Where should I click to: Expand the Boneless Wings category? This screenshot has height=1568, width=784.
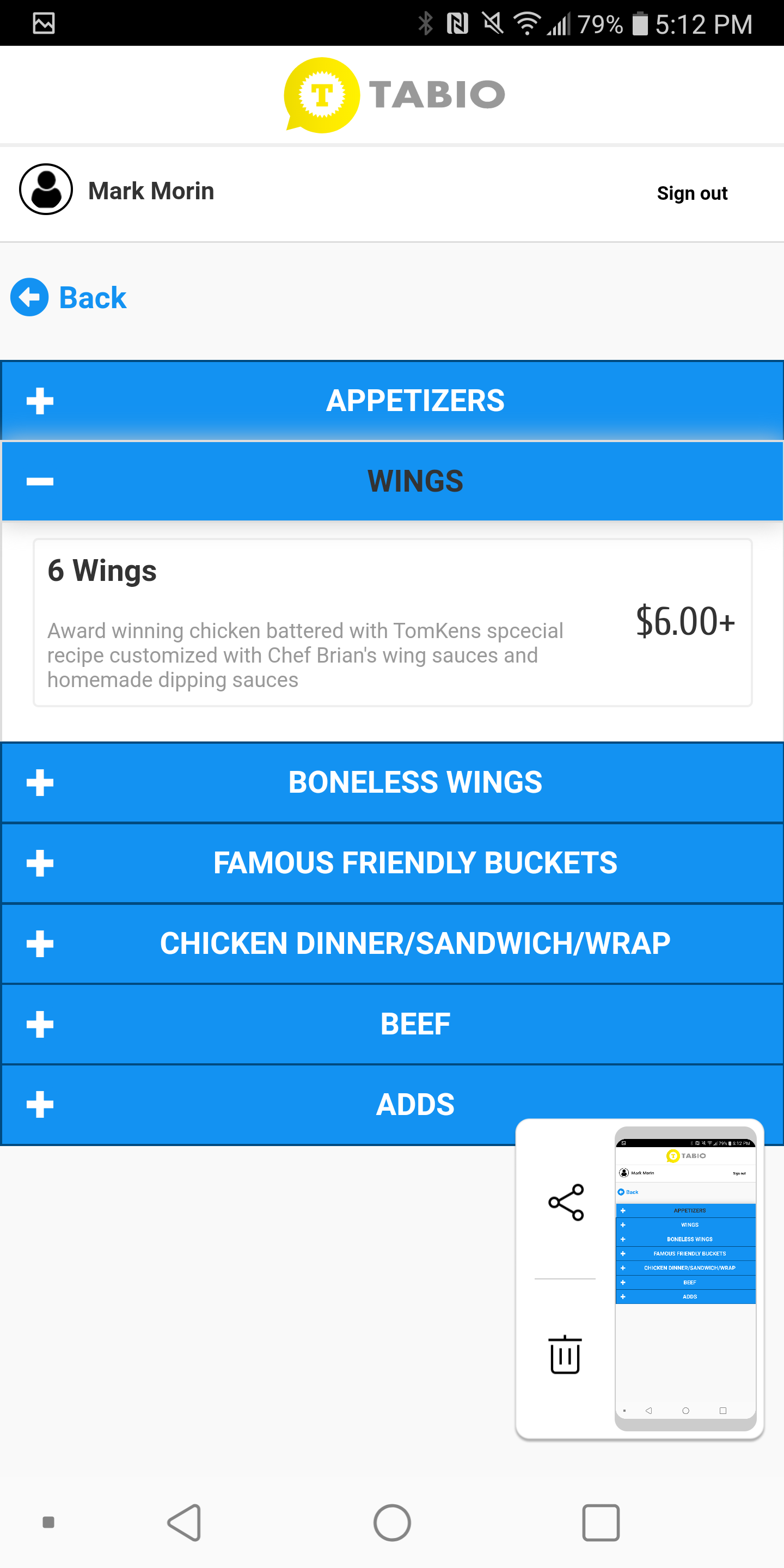[392, 782]
